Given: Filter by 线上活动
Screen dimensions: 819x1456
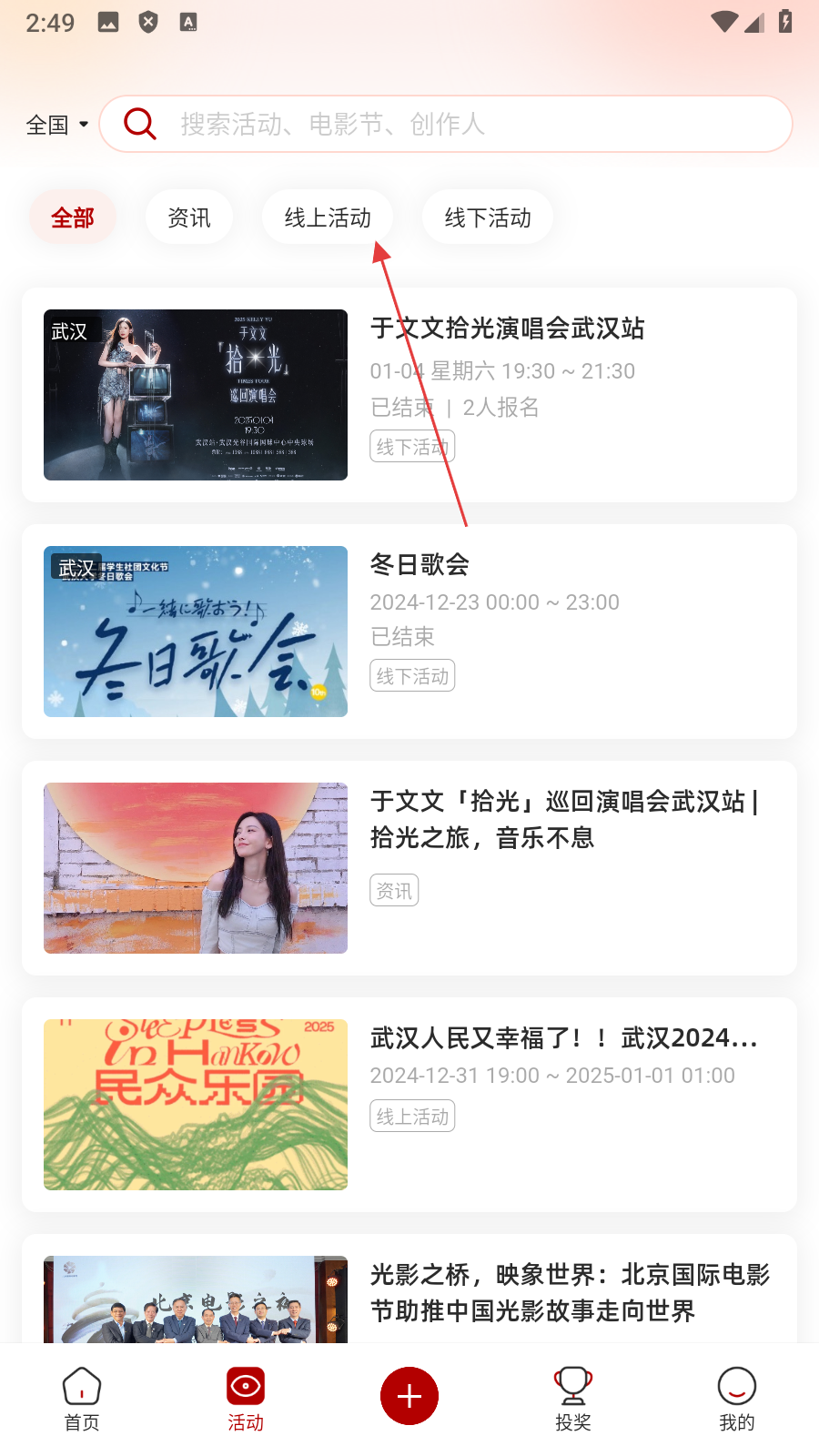Looking at the screenshot, I should click(x=328, y=217).
